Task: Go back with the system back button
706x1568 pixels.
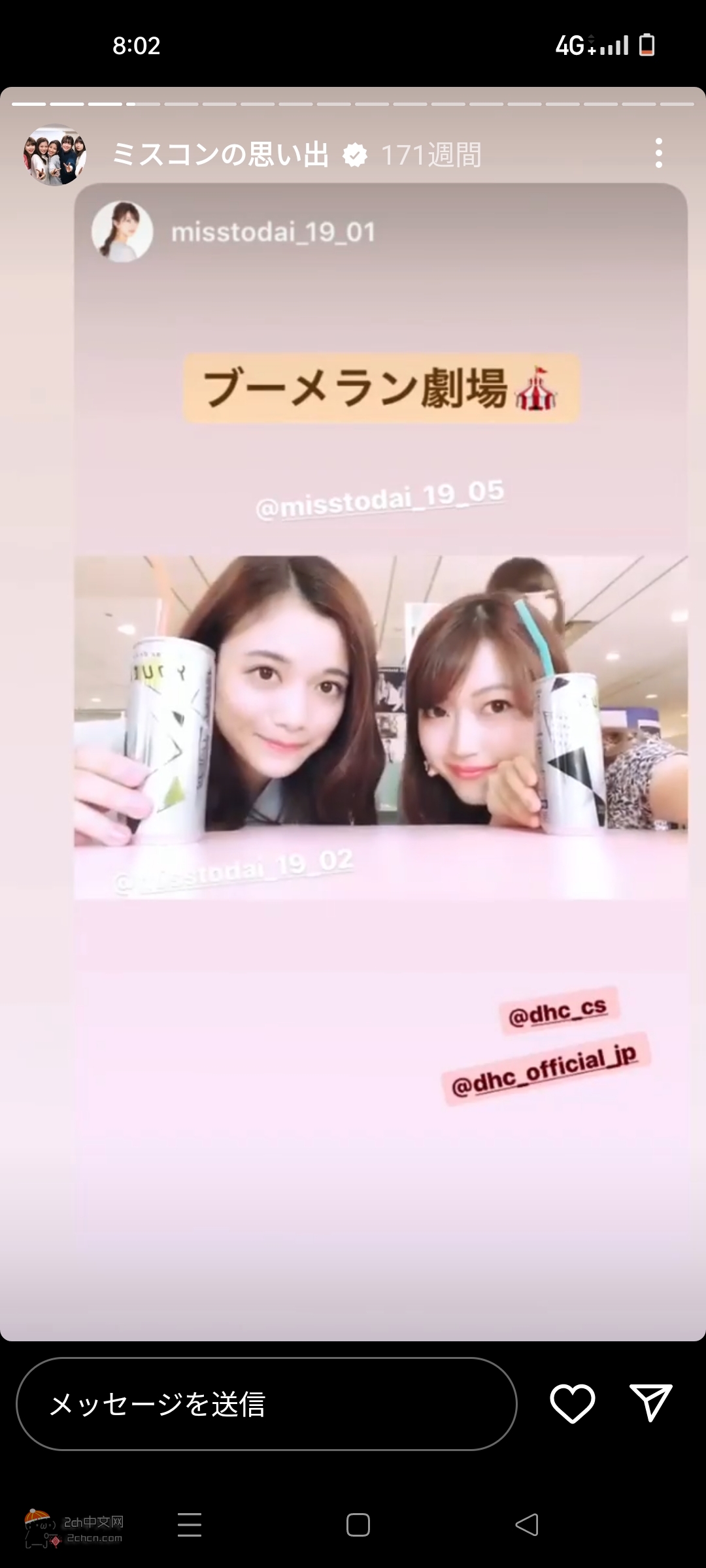Action: point(527,1525)
